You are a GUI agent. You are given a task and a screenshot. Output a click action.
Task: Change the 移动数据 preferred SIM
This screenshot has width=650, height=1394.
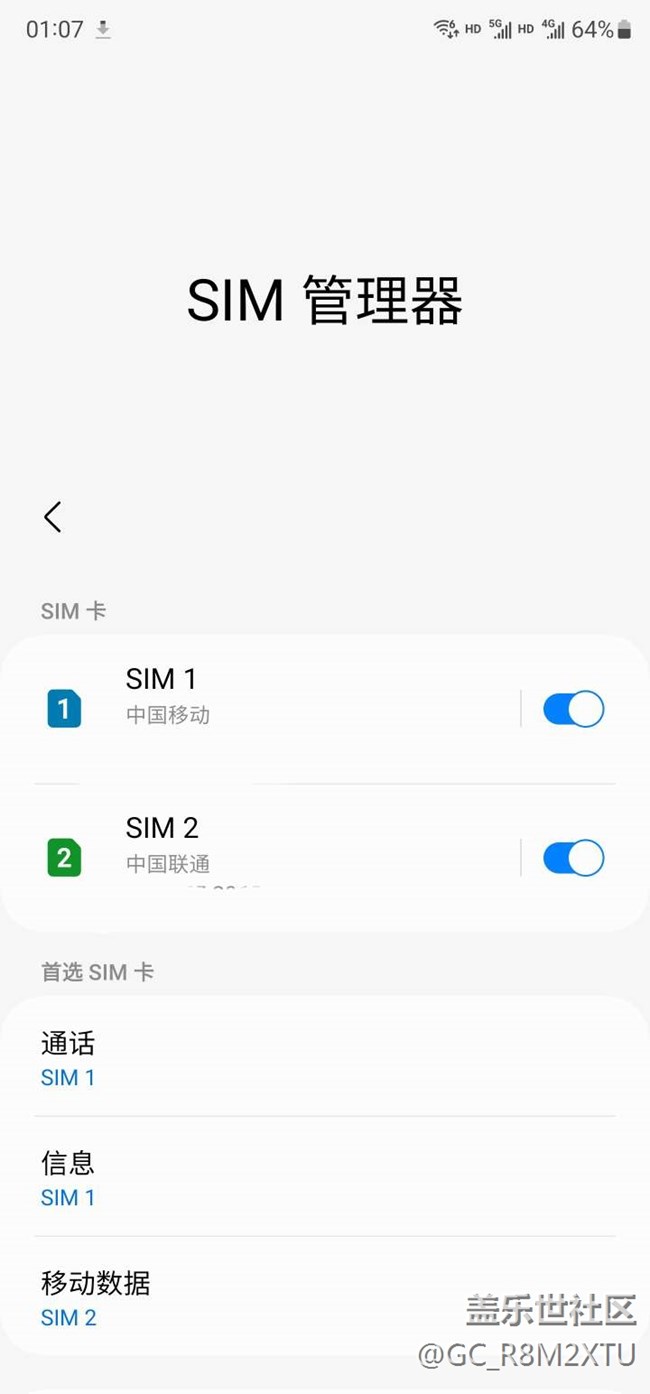click(325, 1298)
